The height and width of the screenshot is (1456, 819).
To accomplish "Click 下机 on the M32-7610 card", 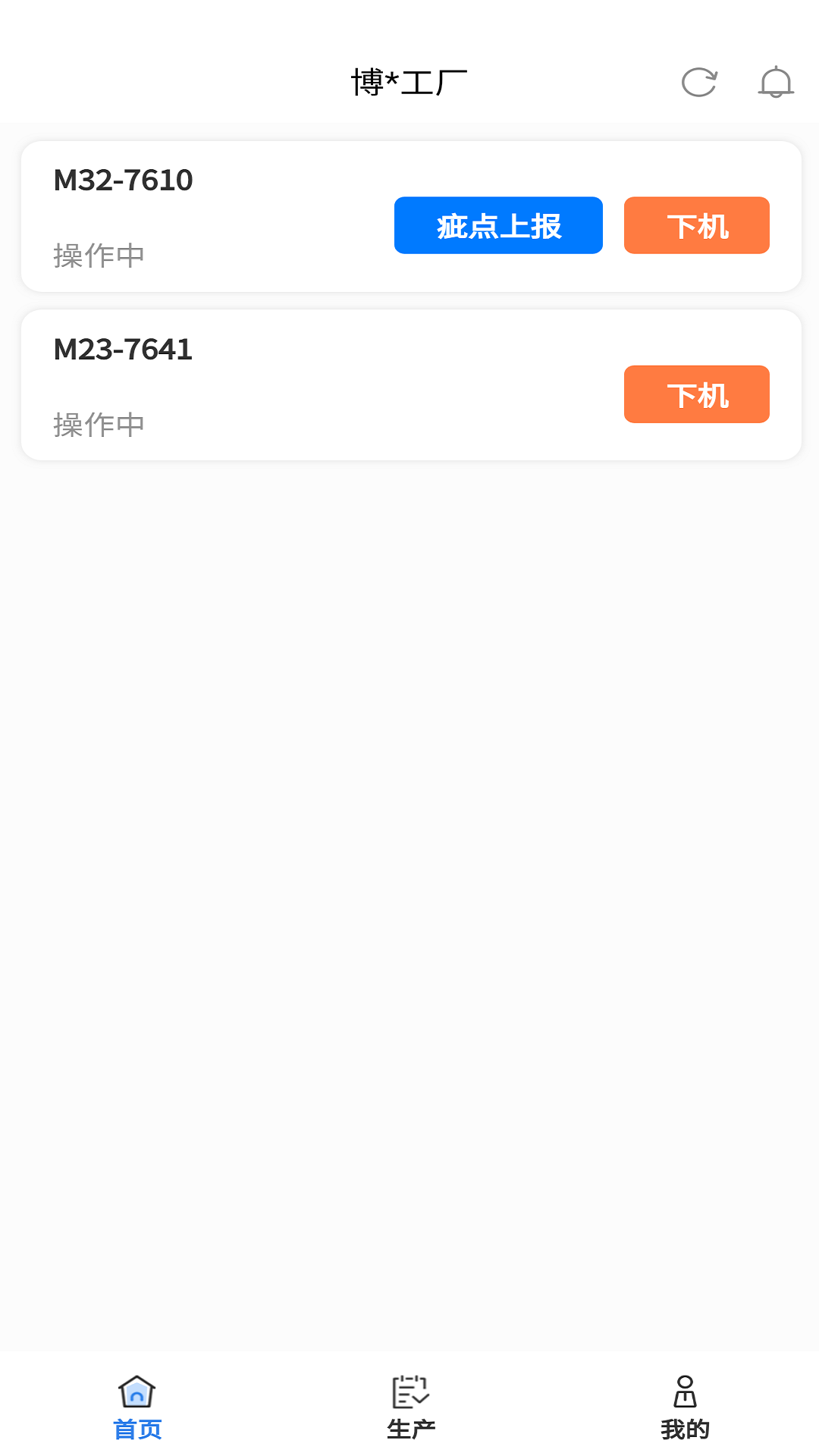I will (x=696, y=224).
